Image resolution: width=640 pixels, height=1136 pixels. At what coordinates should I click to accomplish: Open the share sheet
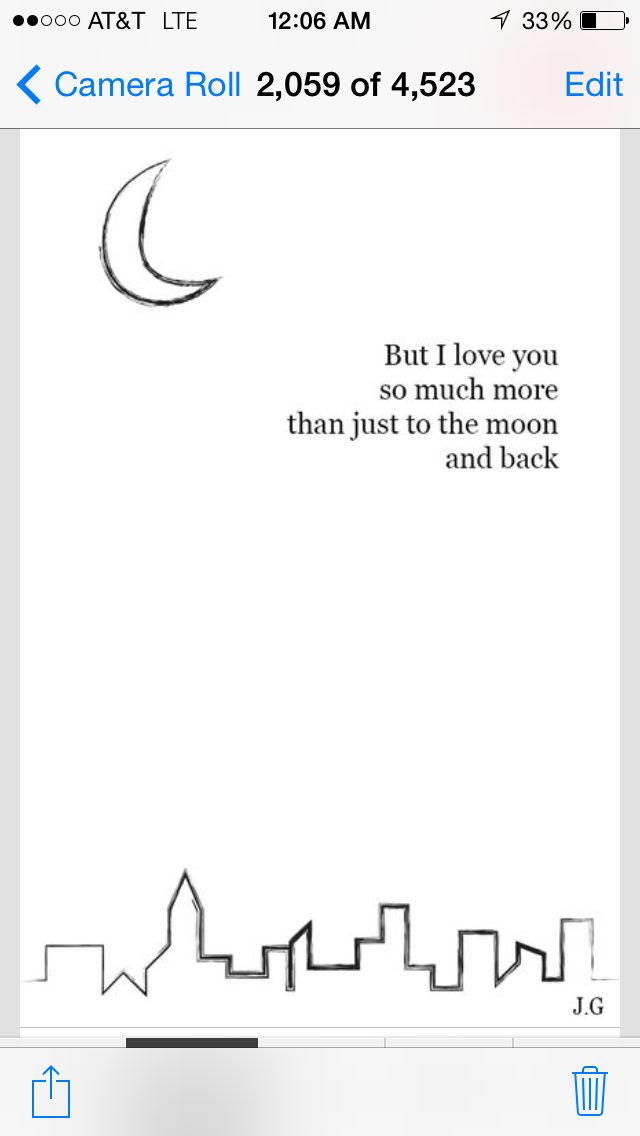coord(51,1090)
